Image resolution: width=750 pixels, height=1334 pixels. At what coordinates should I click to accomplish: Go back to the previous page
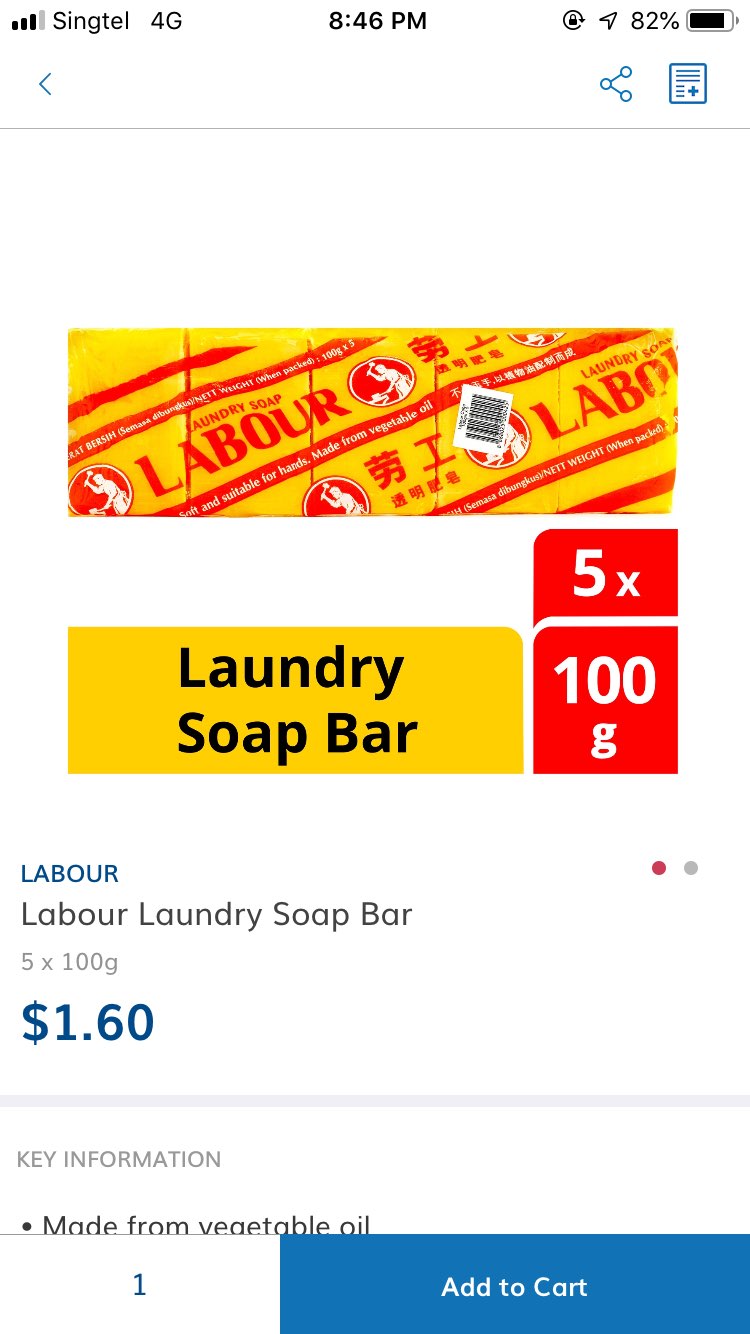45,84
